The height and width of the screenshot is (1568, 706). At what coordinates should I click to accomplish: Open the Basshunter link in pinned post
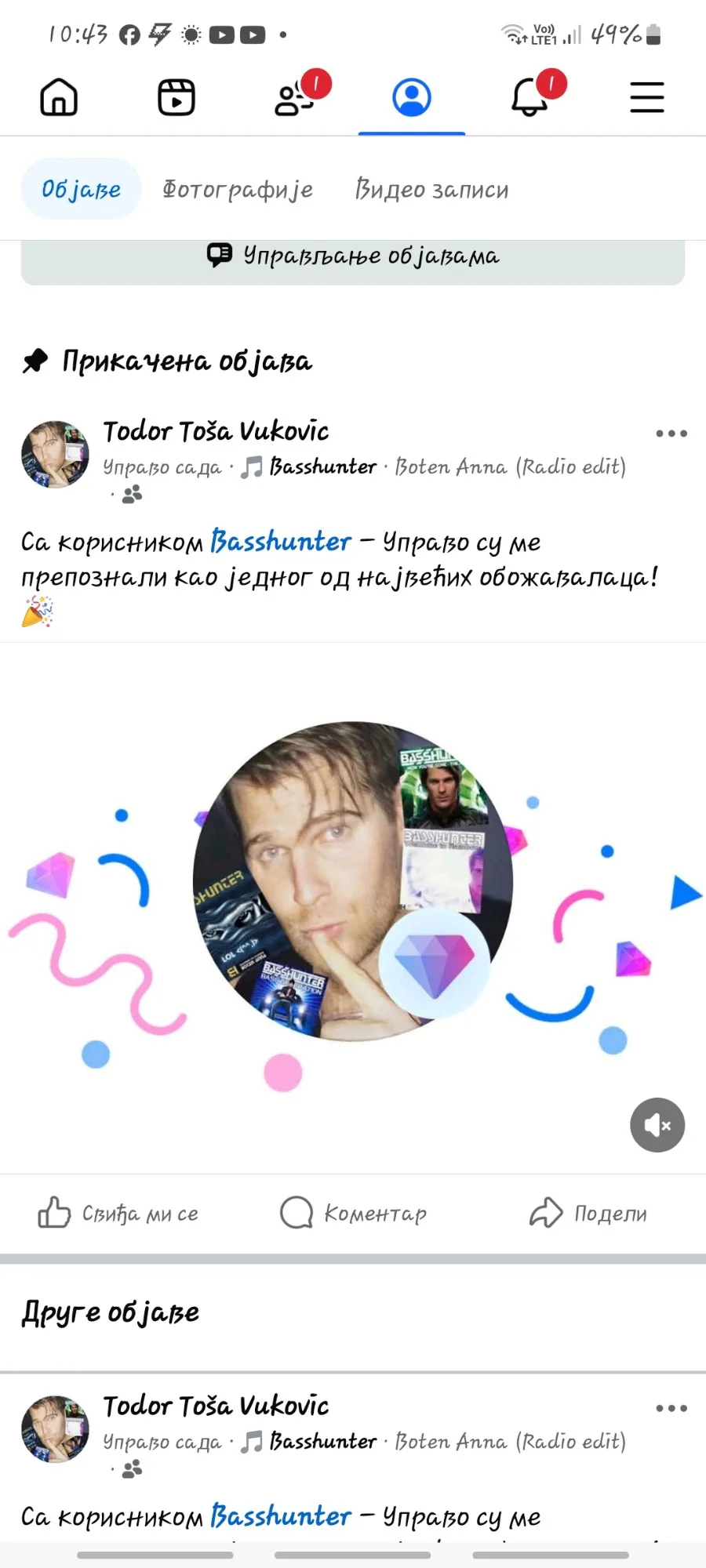tap(281, 542)
